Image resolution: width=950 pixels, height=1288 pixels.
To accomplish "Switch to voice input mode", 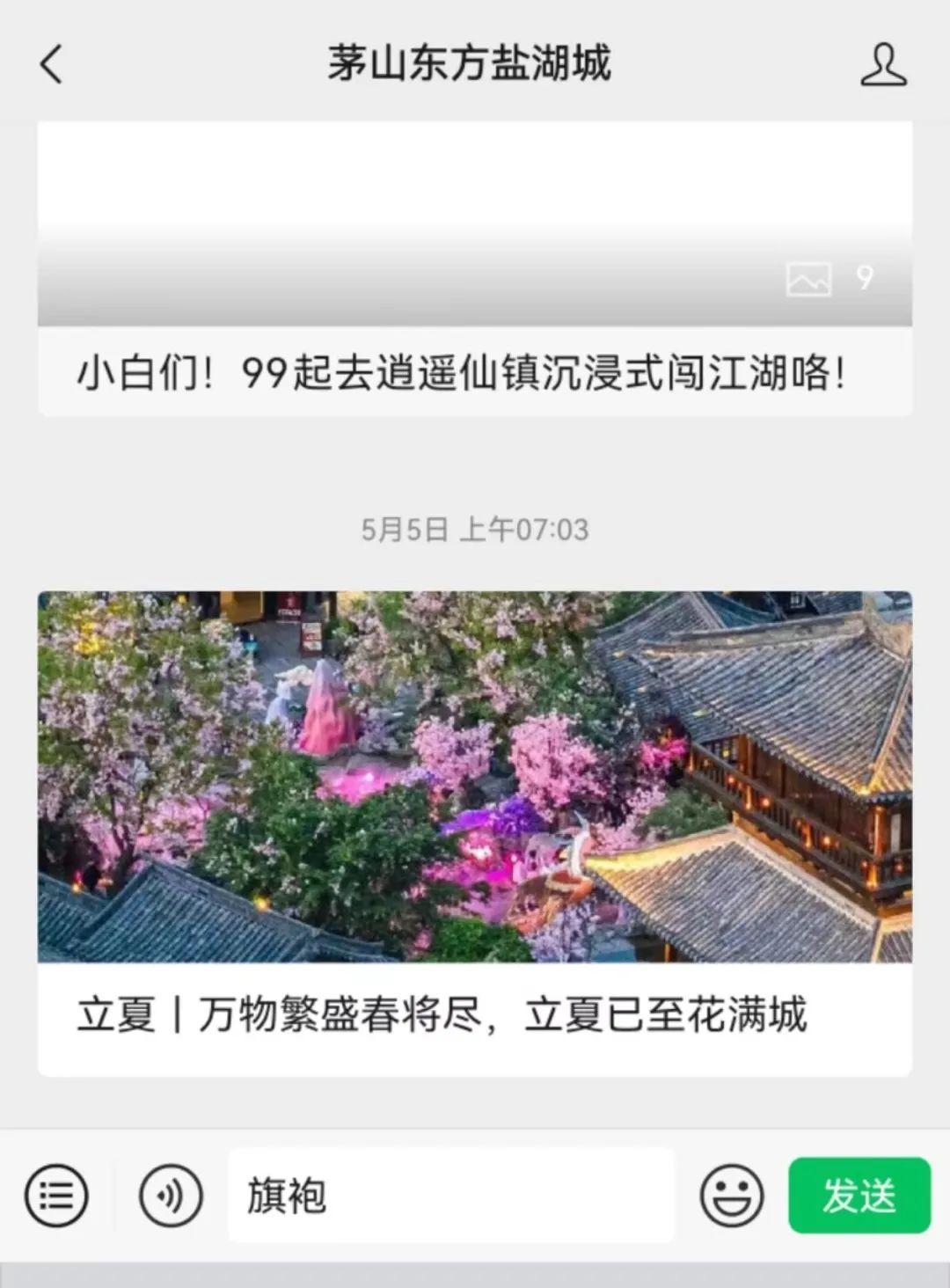I will (171, 1196).
